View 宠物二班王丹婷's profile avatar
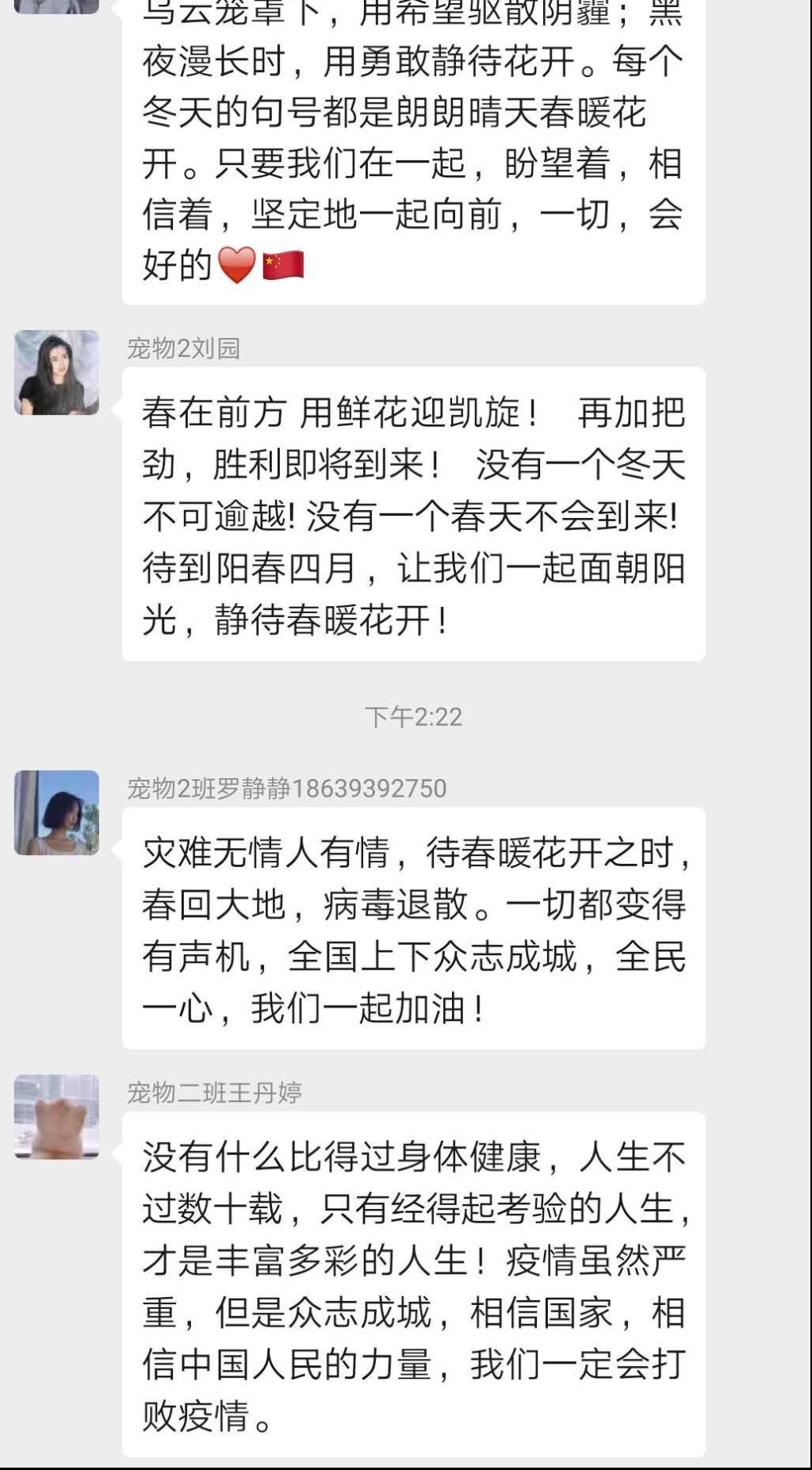 pos(56,1116)
